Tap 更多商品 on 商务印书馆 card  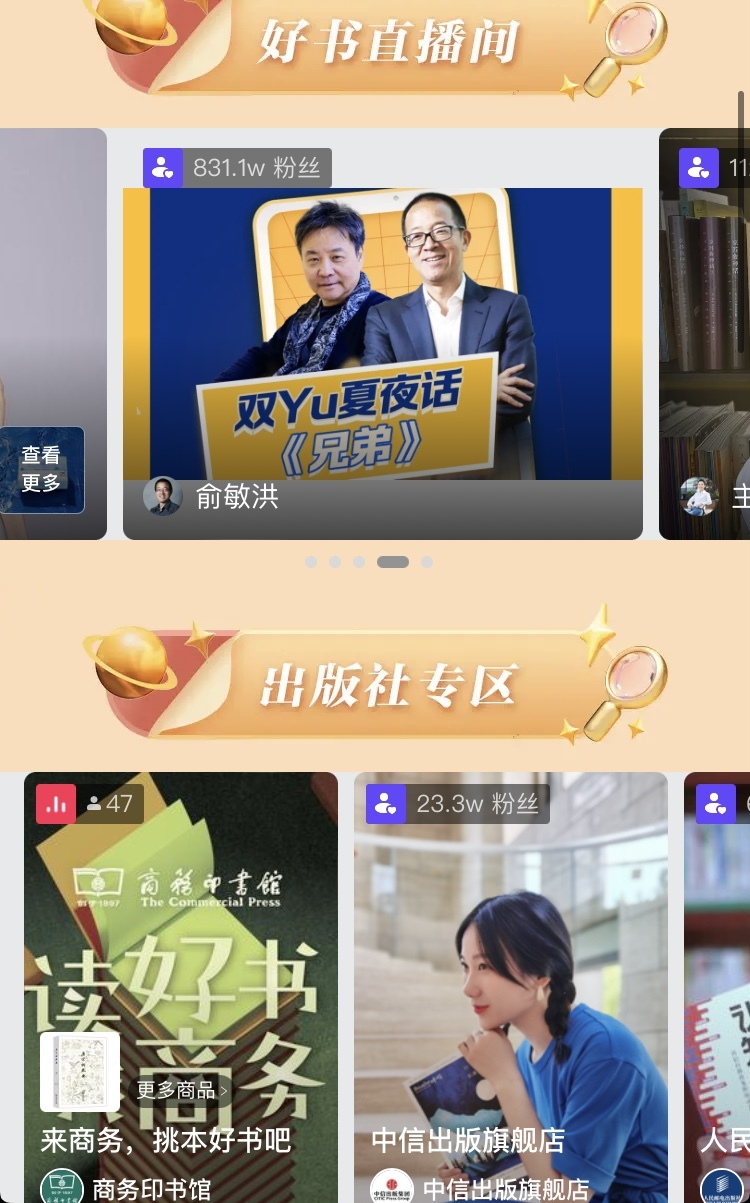tap(182, 1089)
